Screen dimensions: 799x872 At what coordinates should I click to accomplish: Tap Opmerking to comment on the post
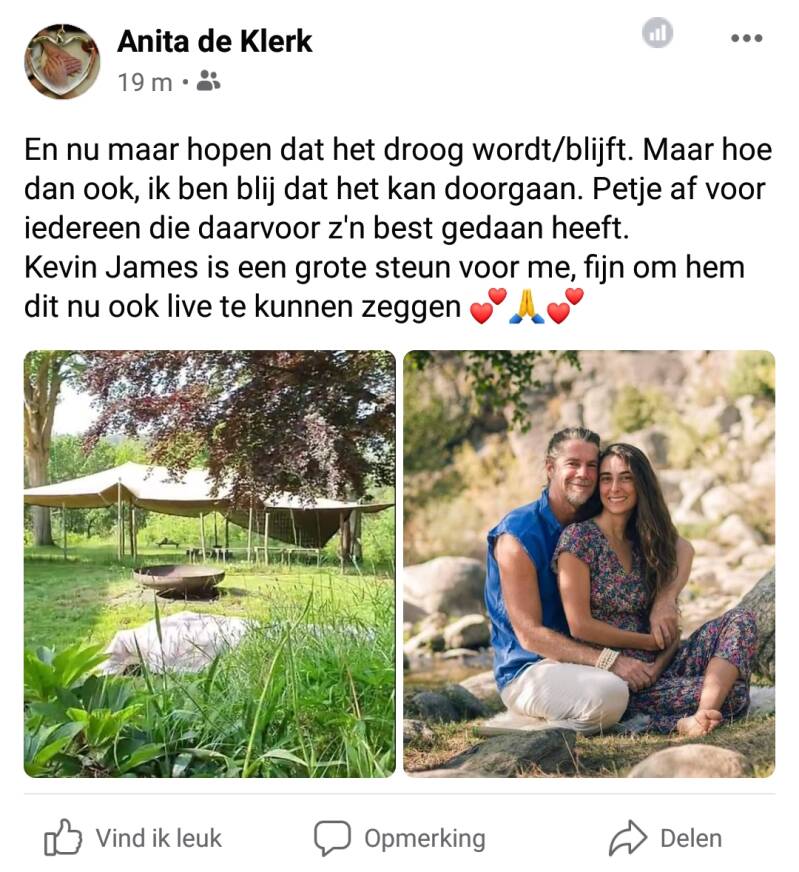point(399,838)
